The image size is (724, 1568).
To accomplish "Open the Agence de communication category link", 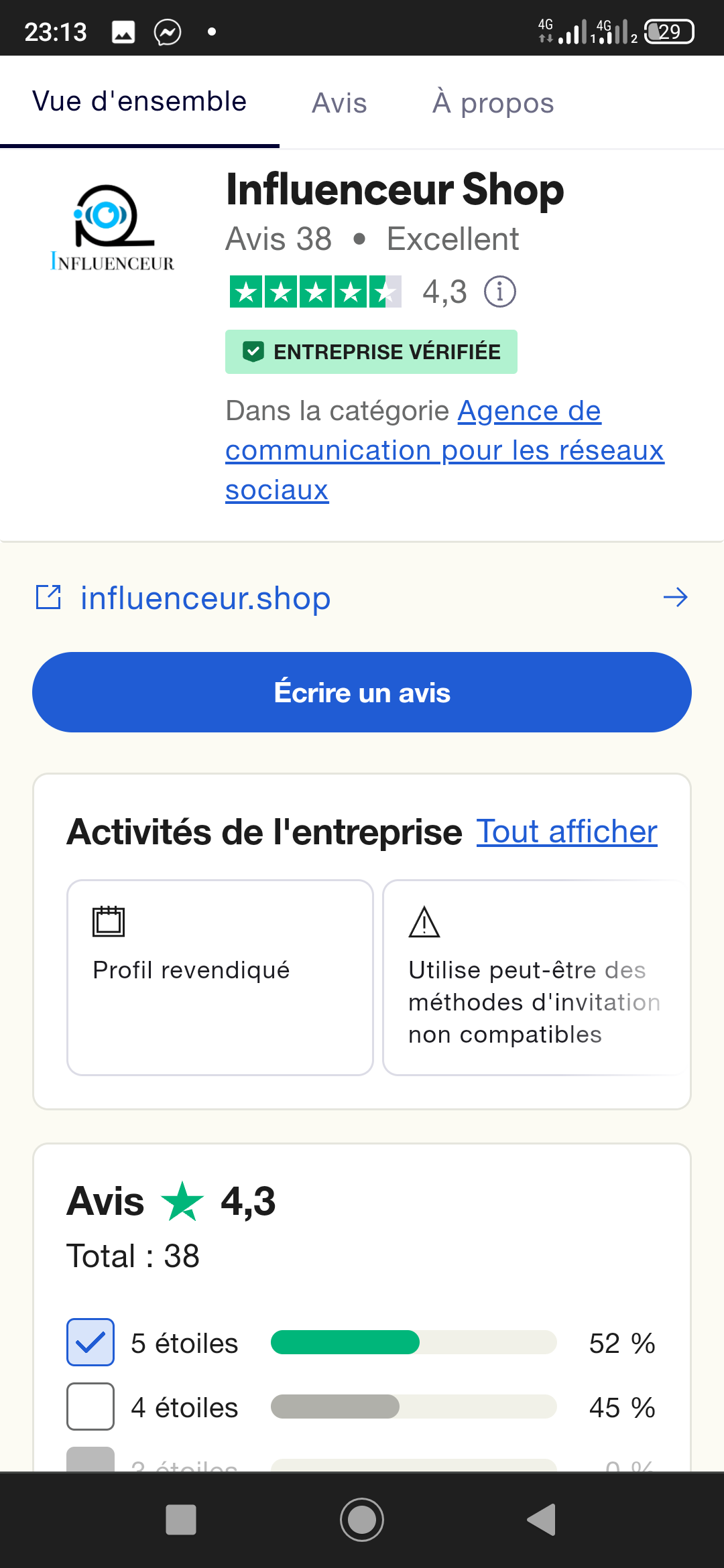I will click(444, 450).
